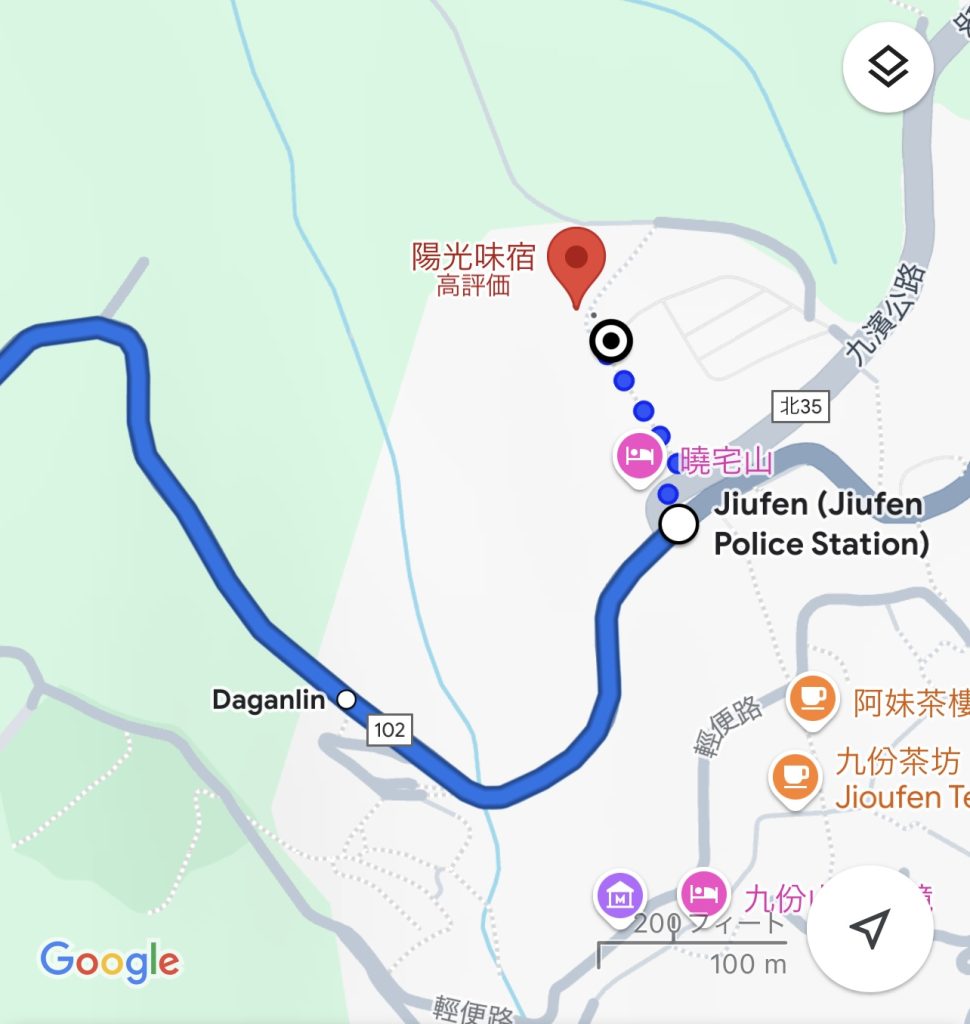Center map on my current location
The image size is (970, 1024).
[870, 928]
